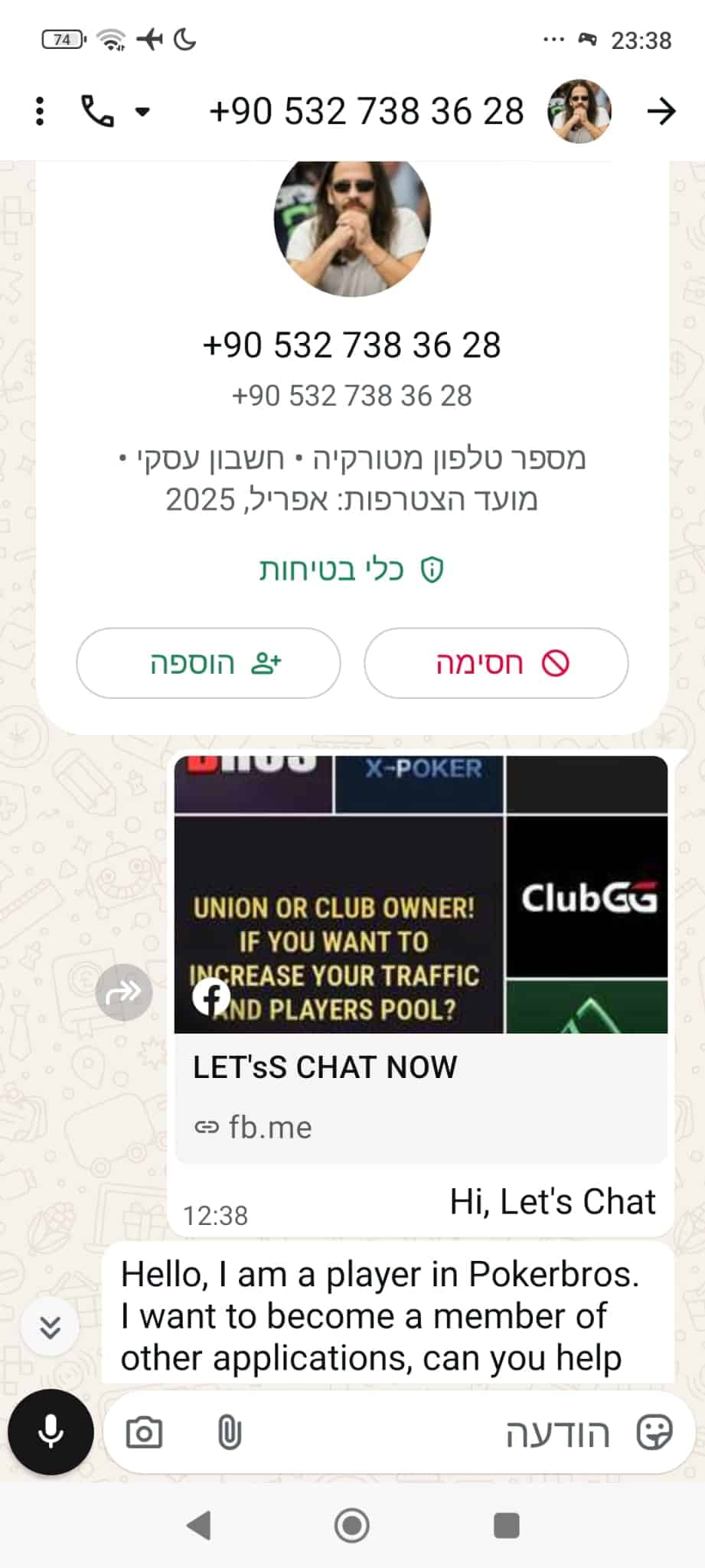The width and height of the screenshot is (705, 1568).
Task: Record a voice message with microphone
Action: 51,1432
